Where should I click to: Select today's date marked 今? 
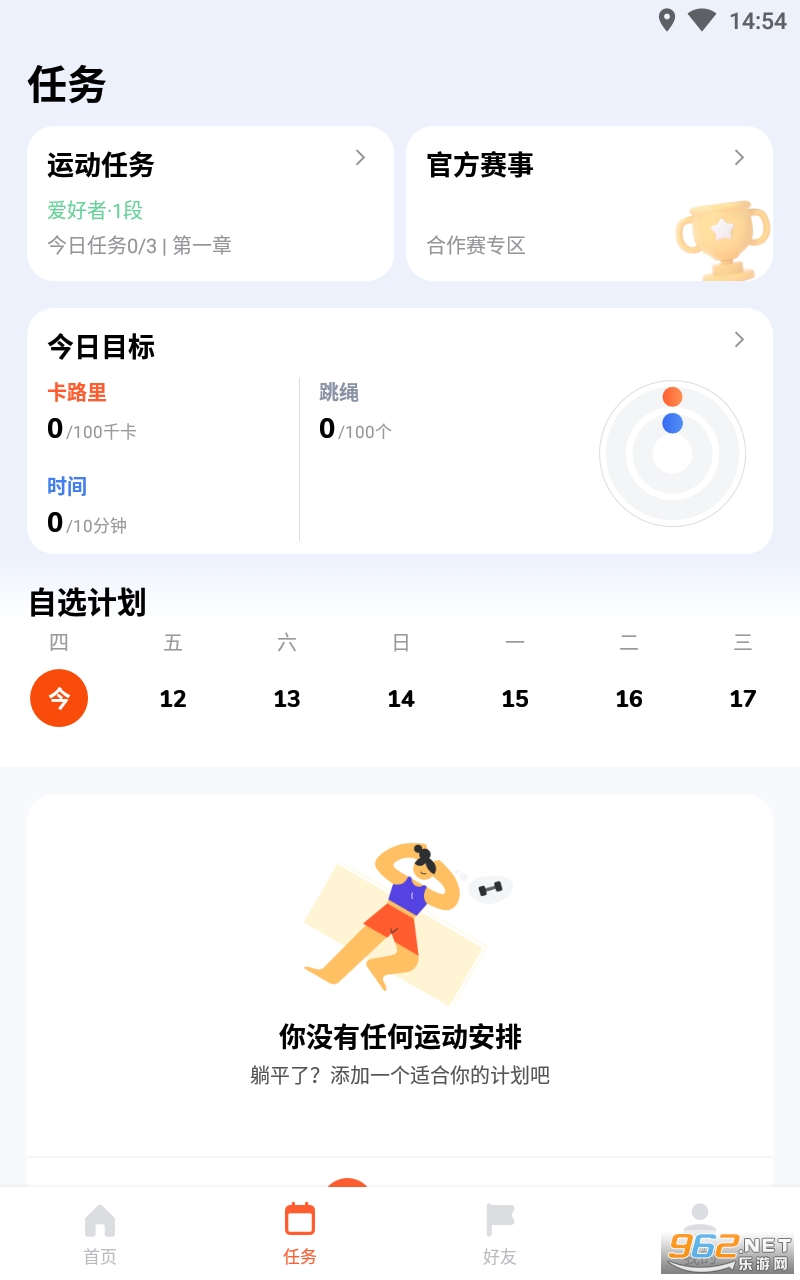59,698
